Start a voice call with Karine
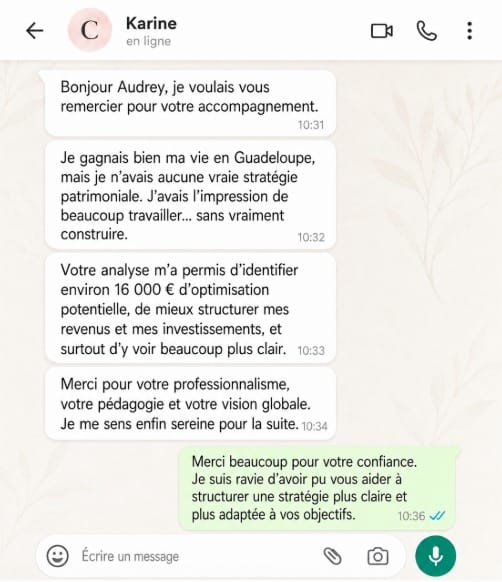The width and height of the screenshot is (502, 582). [x=426, y=31]
